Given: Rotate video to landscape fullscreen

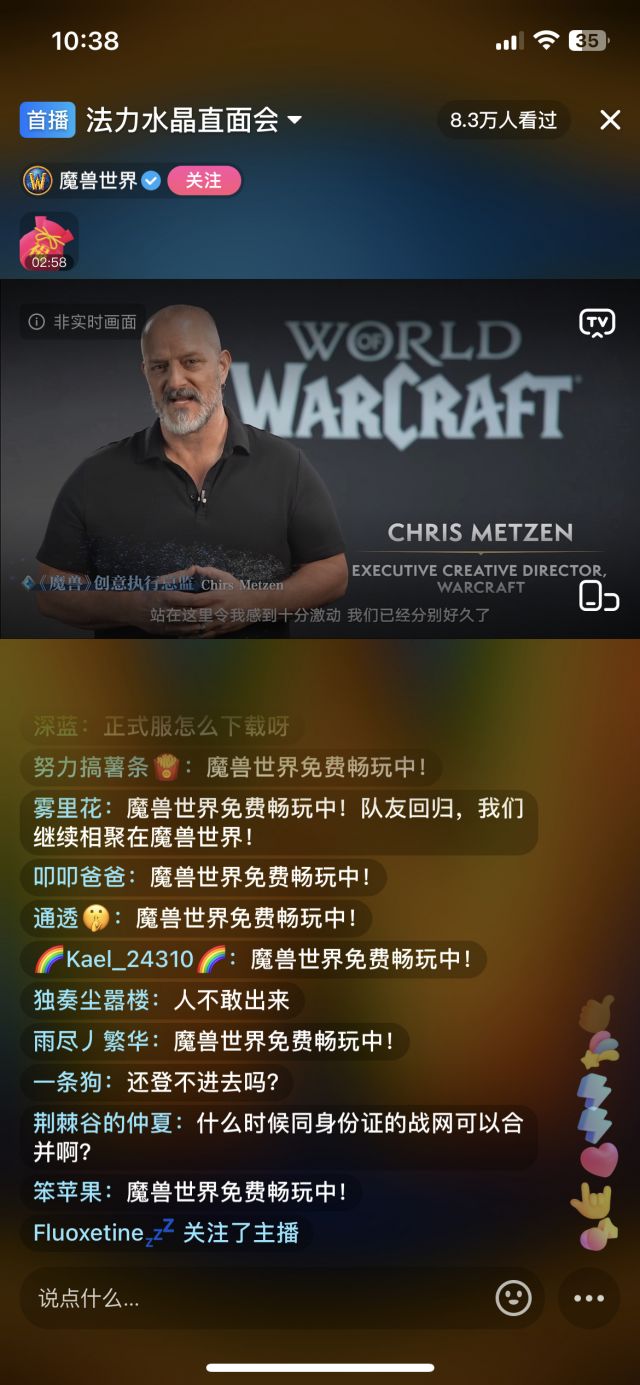Looking at the screenshot, I should click(x=598, y=595).
